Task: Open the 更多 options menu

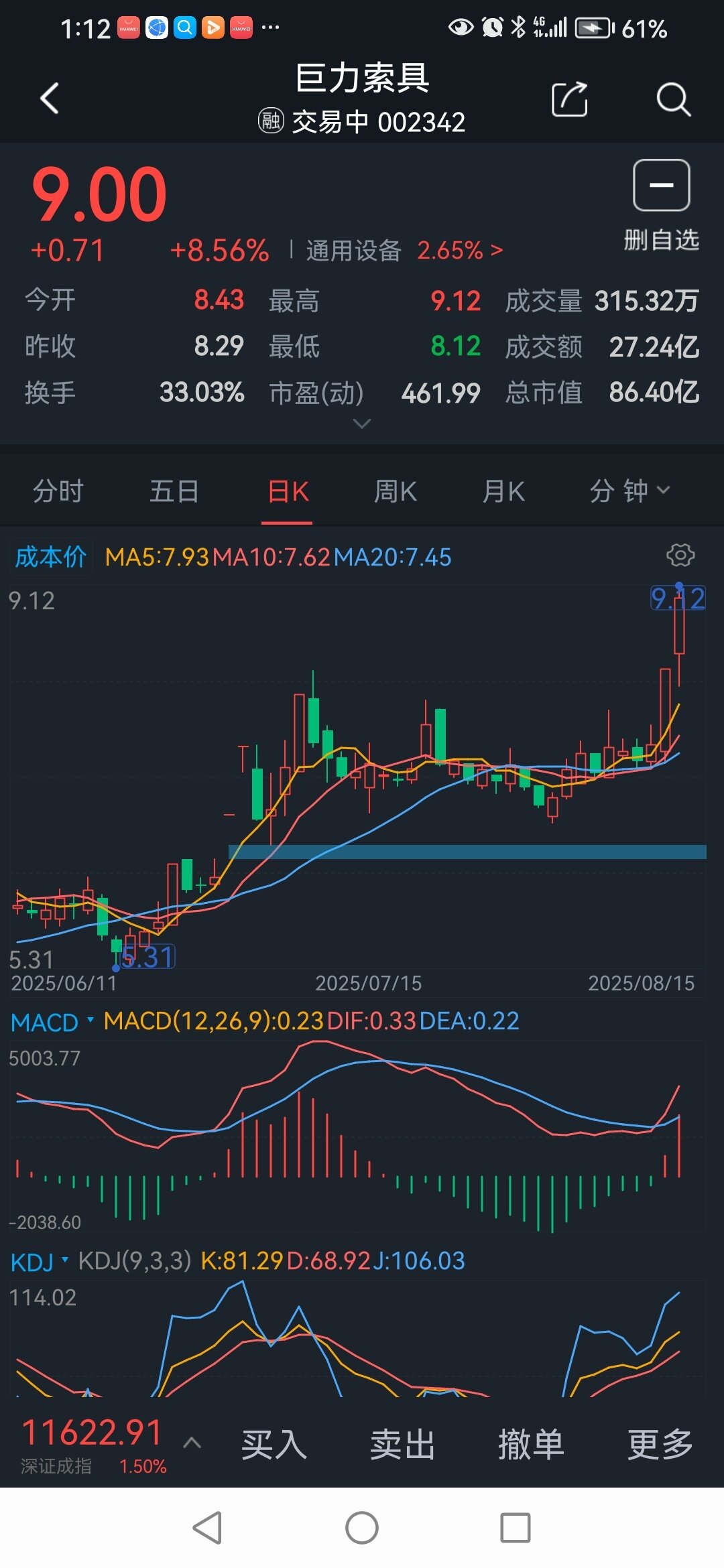Action: [660, 1445]
